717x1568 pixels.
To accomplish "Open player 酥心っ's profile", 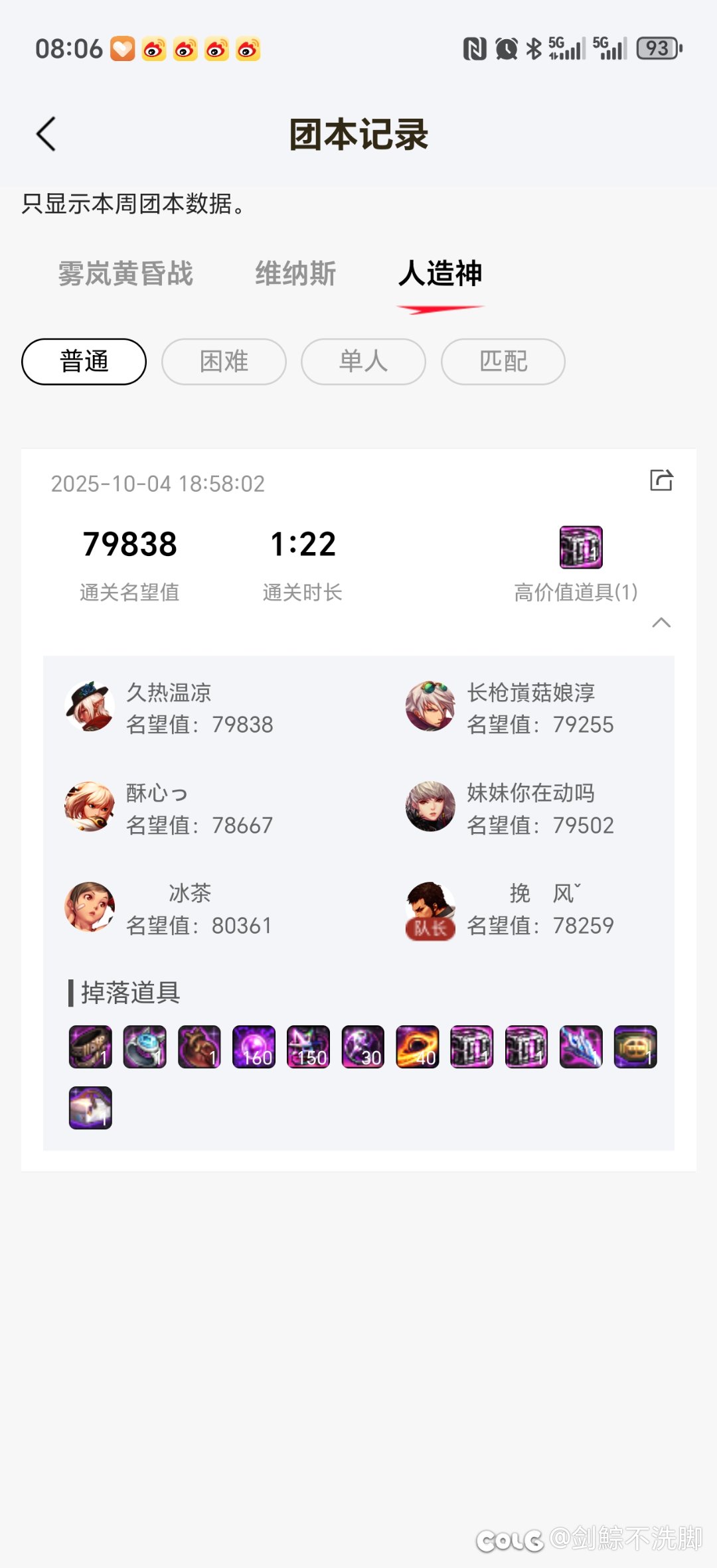I will (x=90, y=807).
